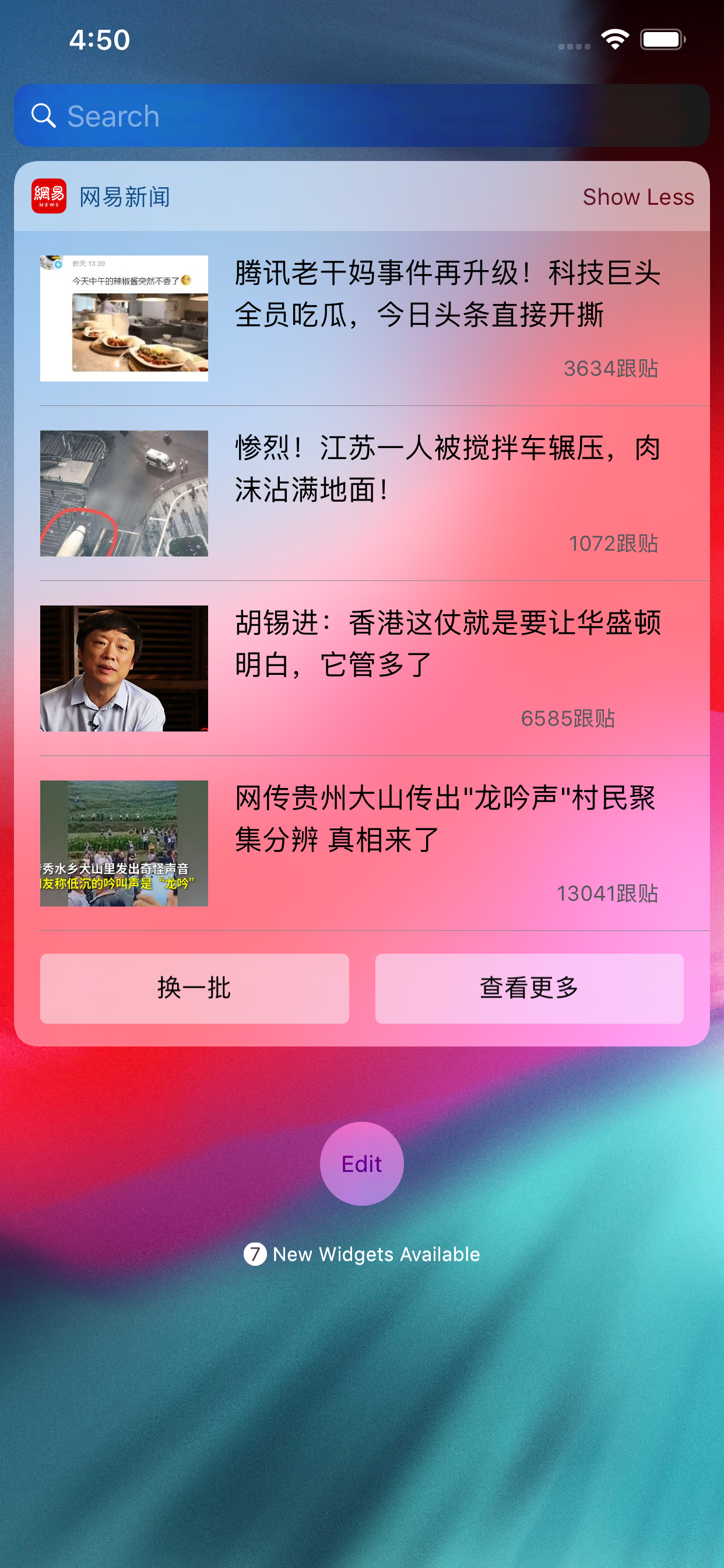Open the 网易新闻 app icon
724x1568 pixels.
point(47,197)
